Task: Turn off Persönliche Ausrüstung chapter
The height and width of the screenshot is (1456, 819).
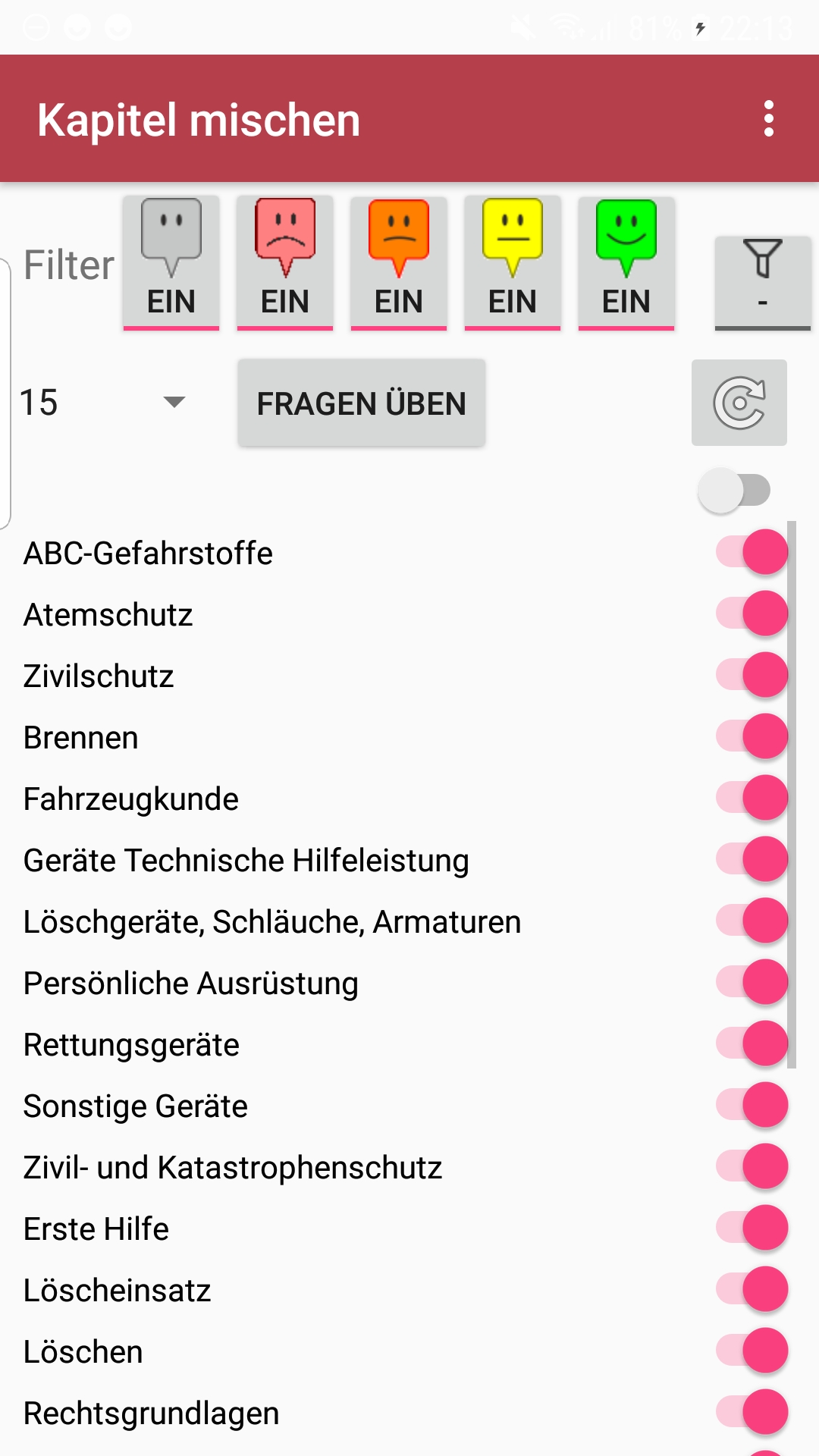Action: tap(752, 982)
